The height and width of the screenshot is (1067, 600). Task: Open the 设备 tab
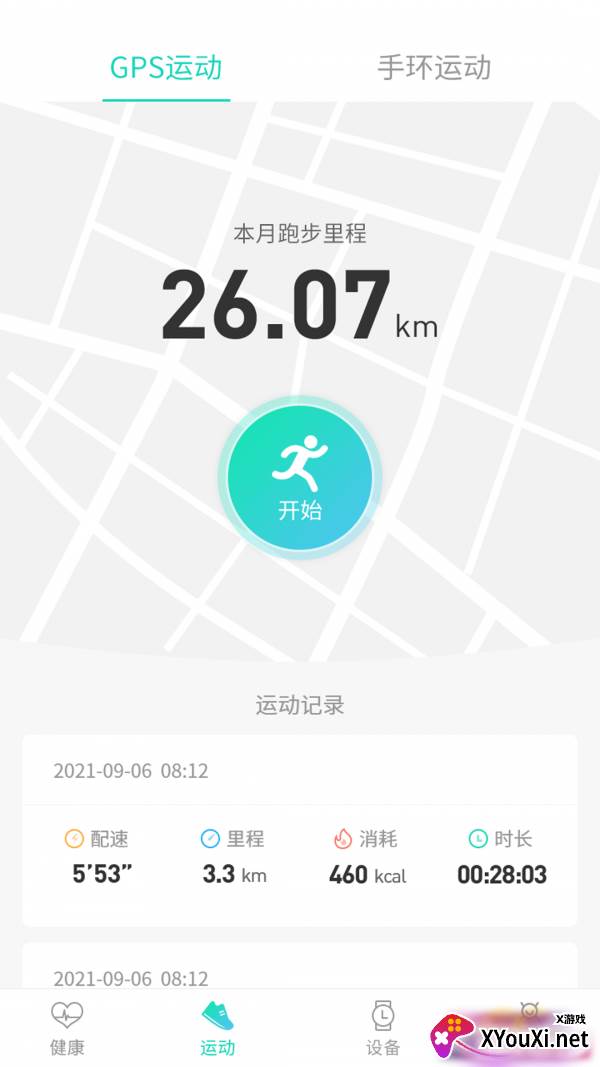coord(383,1029)
